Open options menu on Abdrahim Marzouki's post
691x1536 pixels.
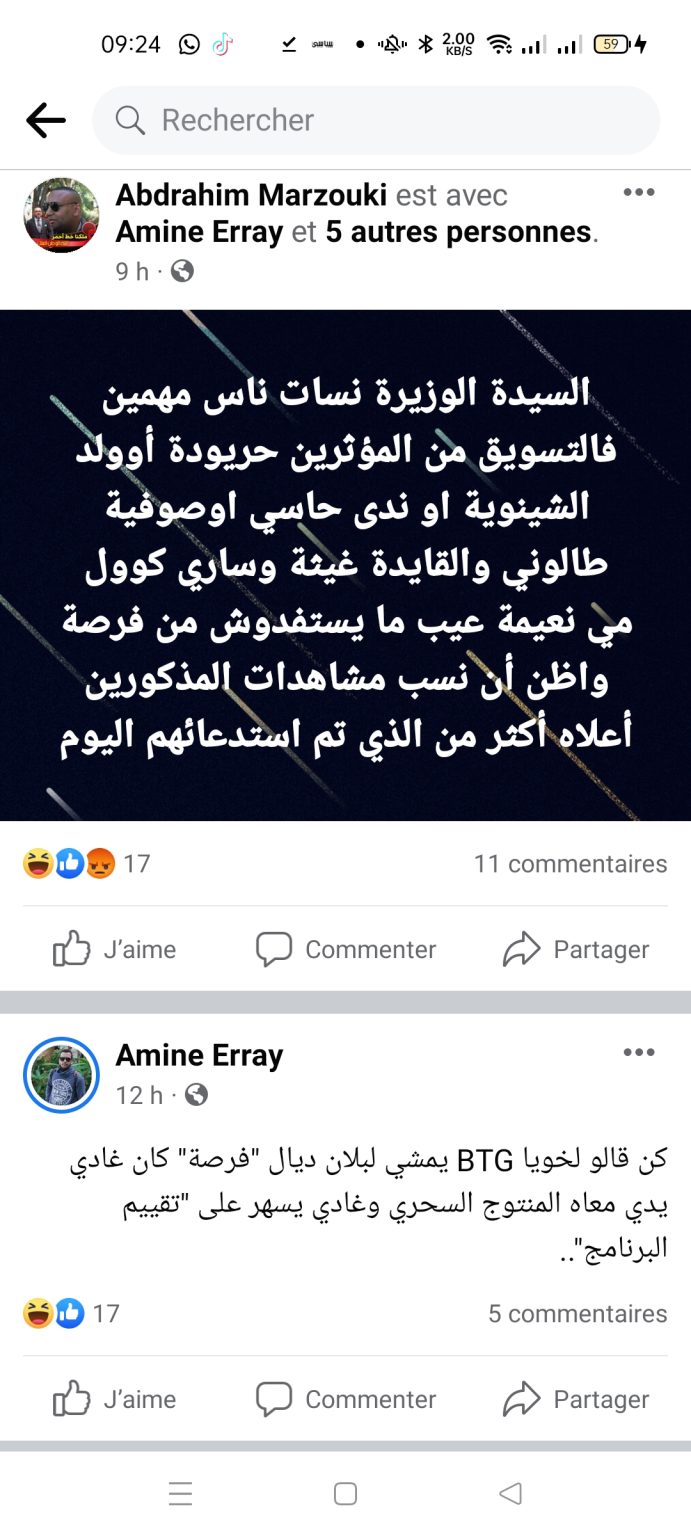[x=638, y=193]
